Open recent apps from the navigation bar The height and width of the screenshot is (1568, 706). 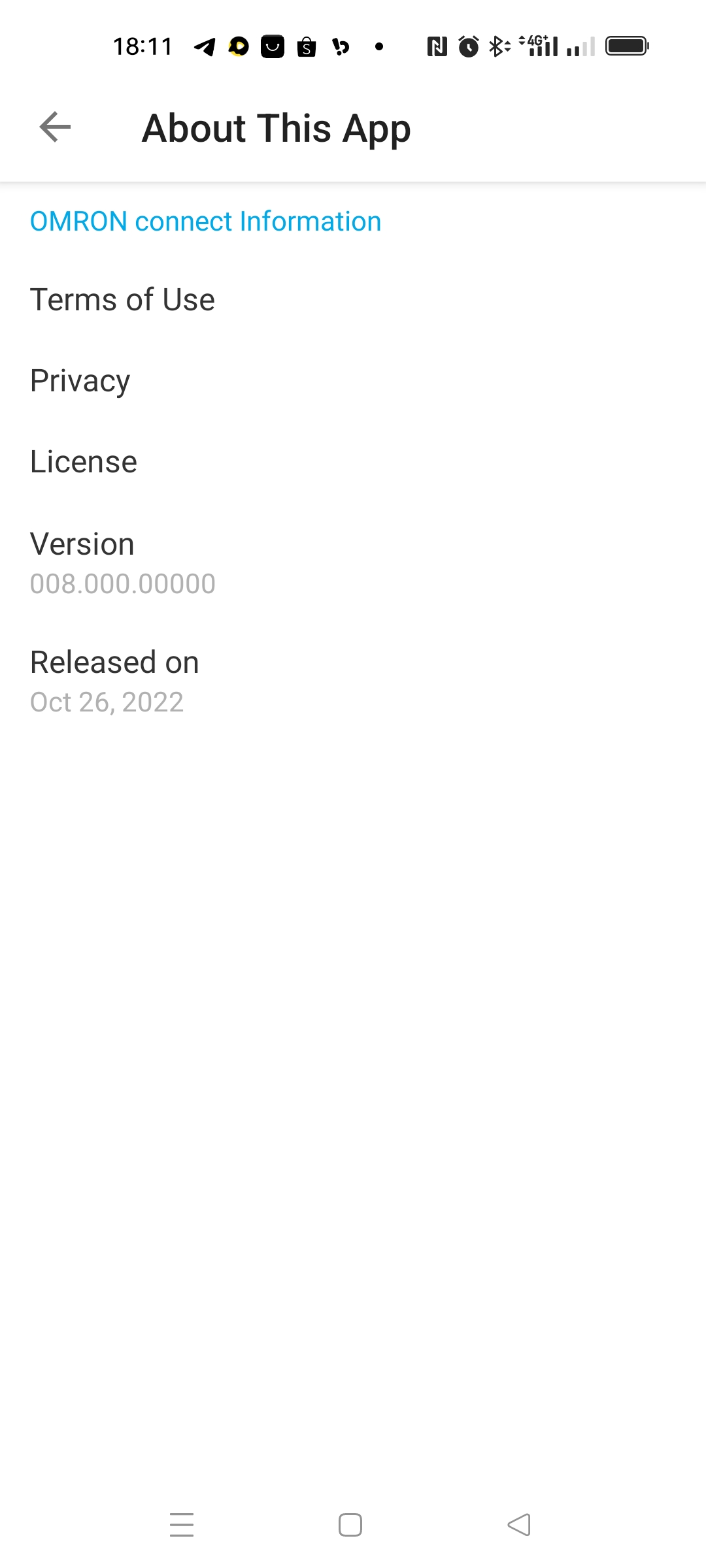[x=182, y=1525]
